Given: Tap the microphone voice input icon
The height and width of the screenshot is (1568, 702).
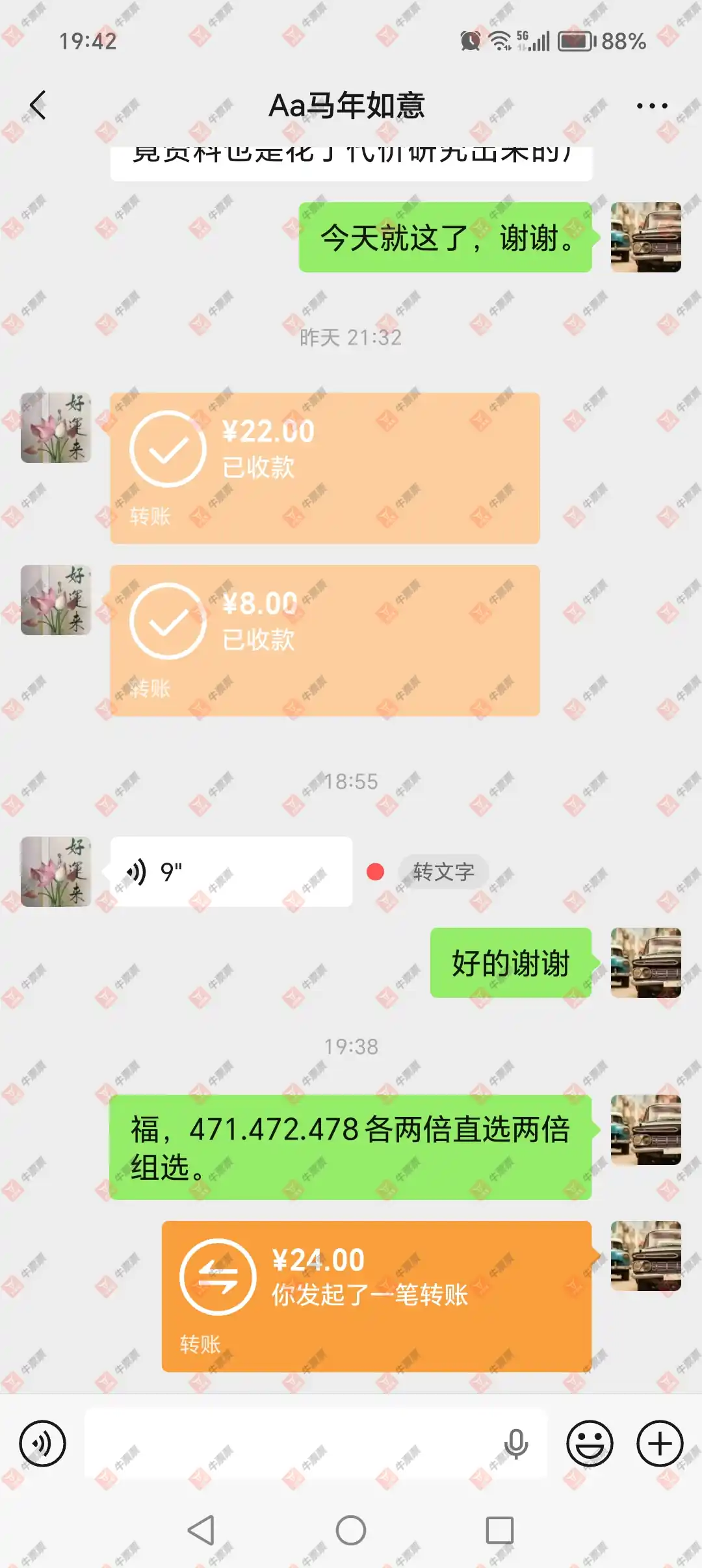Looking at the screenshot, I should (x=515, y=1443).
